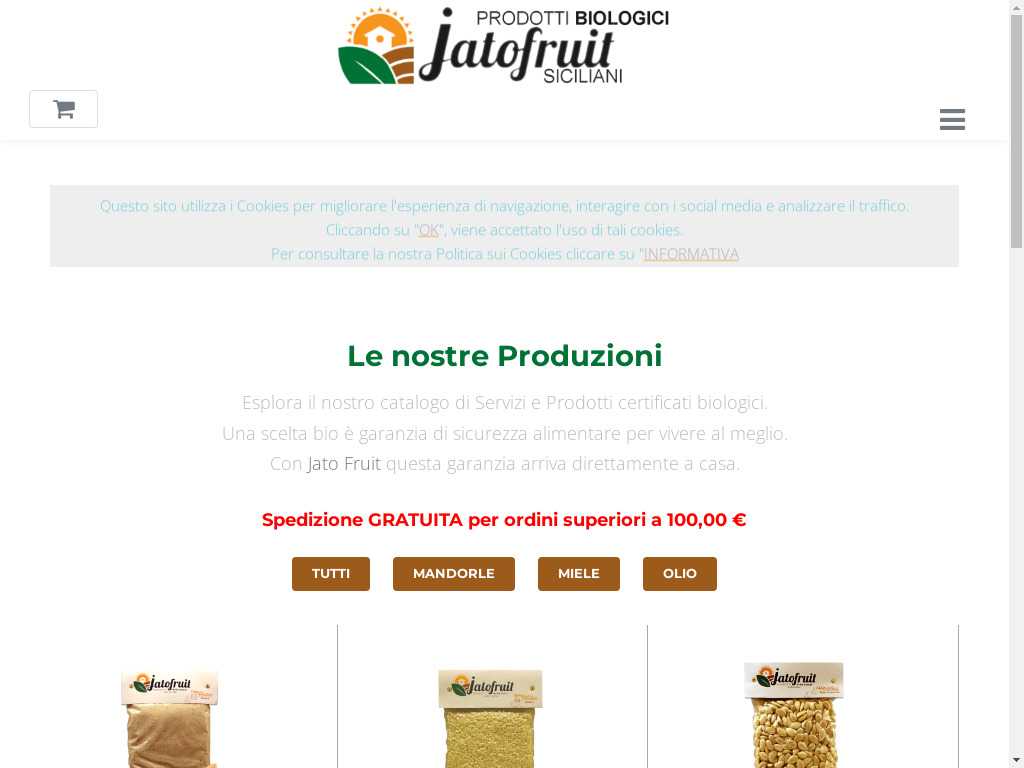Open the whole peeled almonds product card

pos(794,712)
